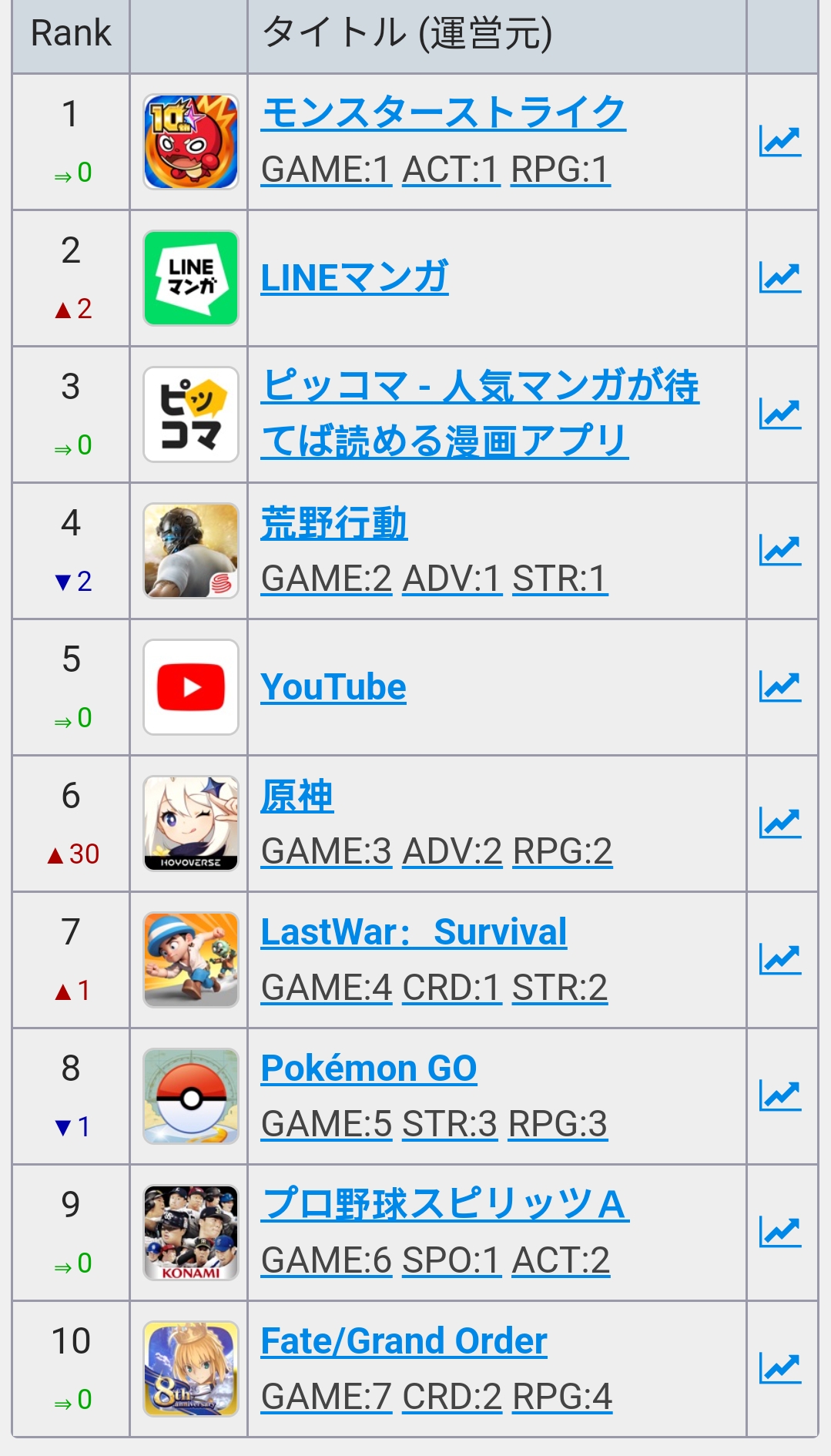Screen dimensions: 831x1456
Task: View ranking chart for Pokémon GO
Action: [x=780, y=1096]
